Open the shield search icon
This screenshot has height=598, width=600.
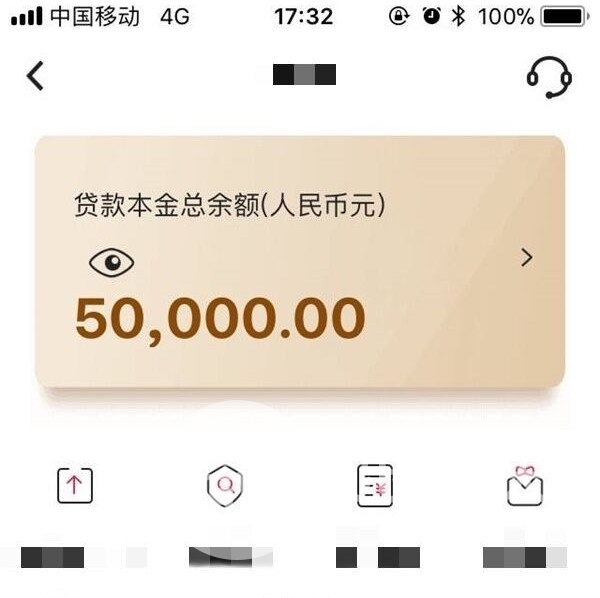pos(225,486)
